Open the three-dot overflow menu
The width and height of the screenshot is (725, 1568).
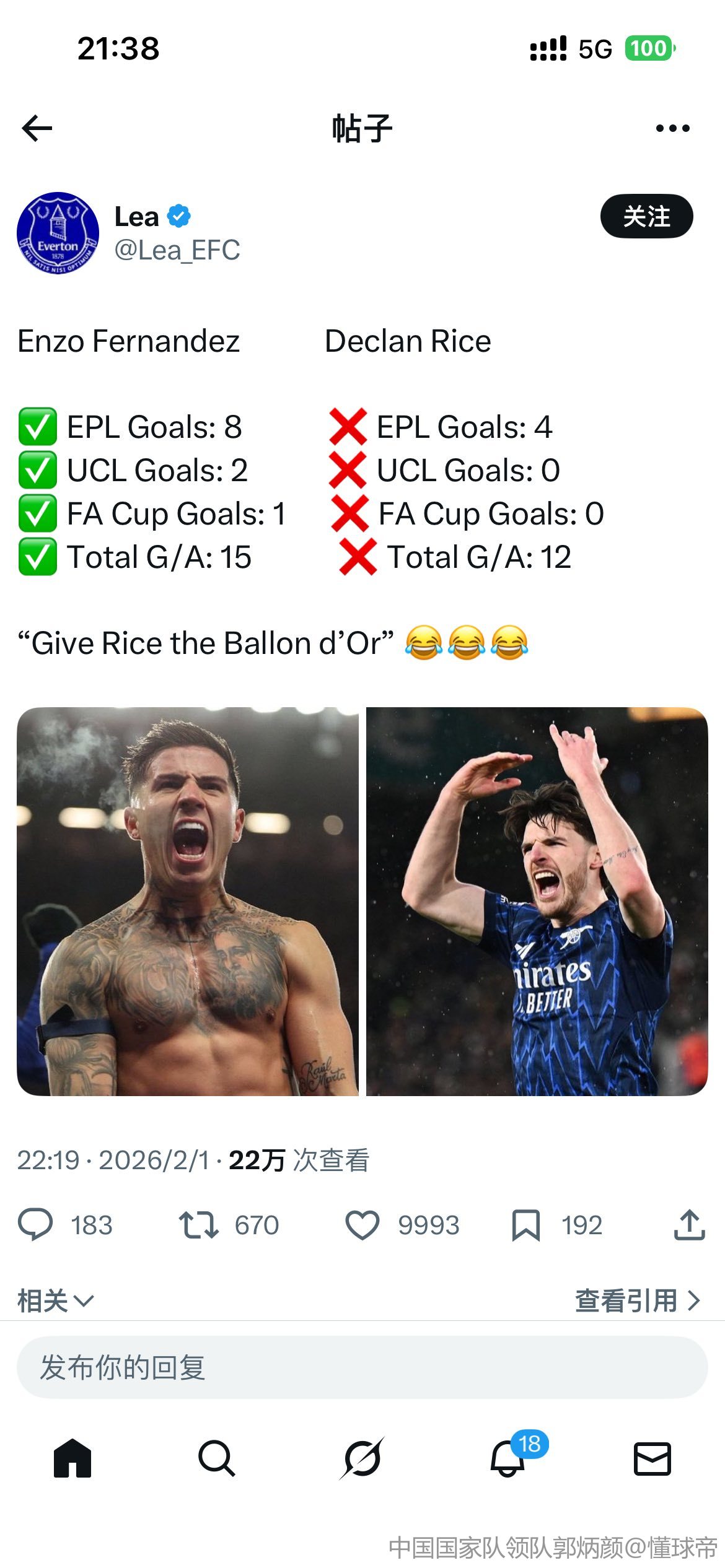point(672,128)
